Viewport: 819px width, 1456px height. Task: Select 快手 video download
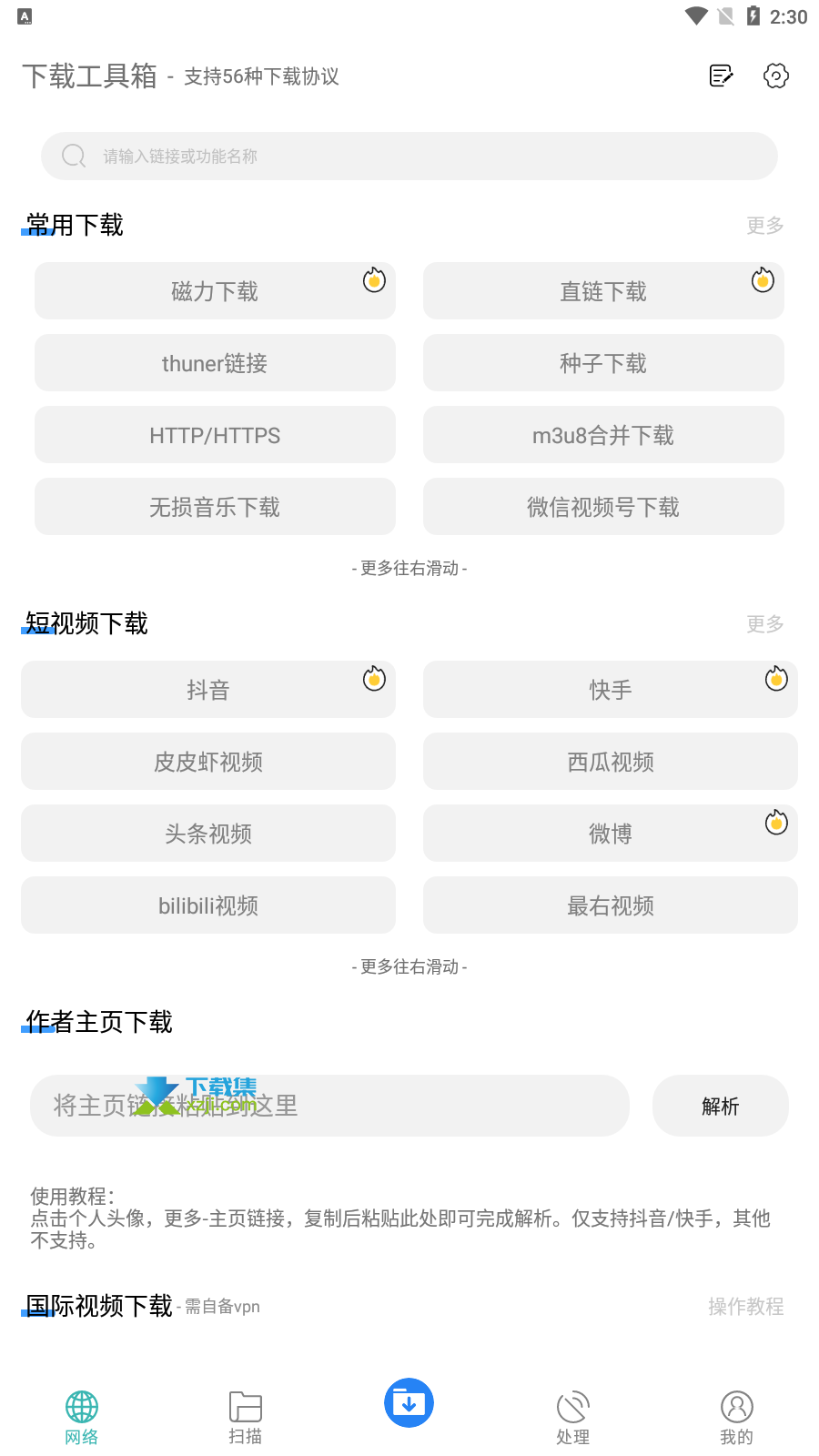[x=611, y=690]
